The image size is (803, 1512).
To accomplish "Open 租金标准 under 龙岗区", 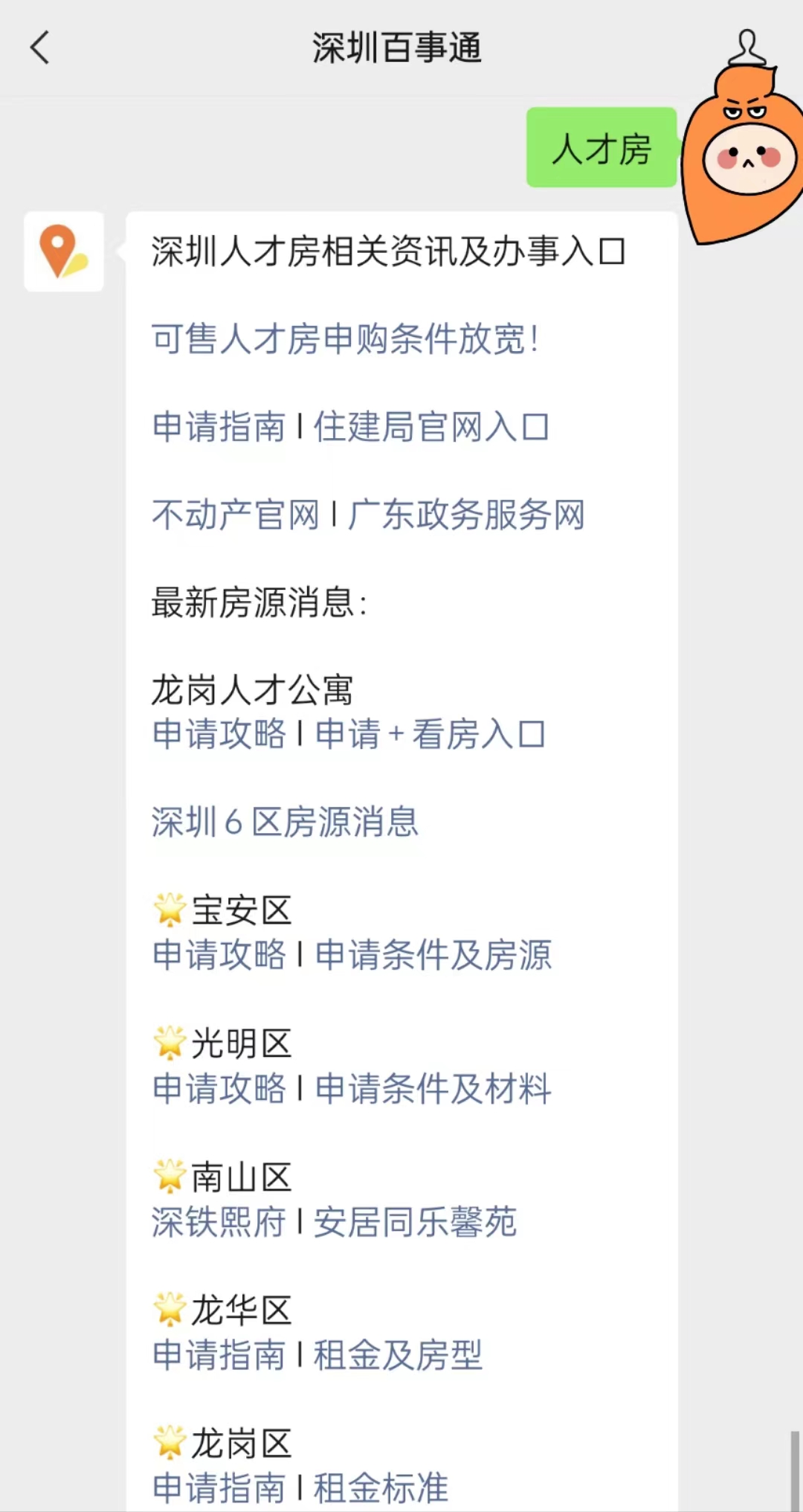I will point(381,1488).
